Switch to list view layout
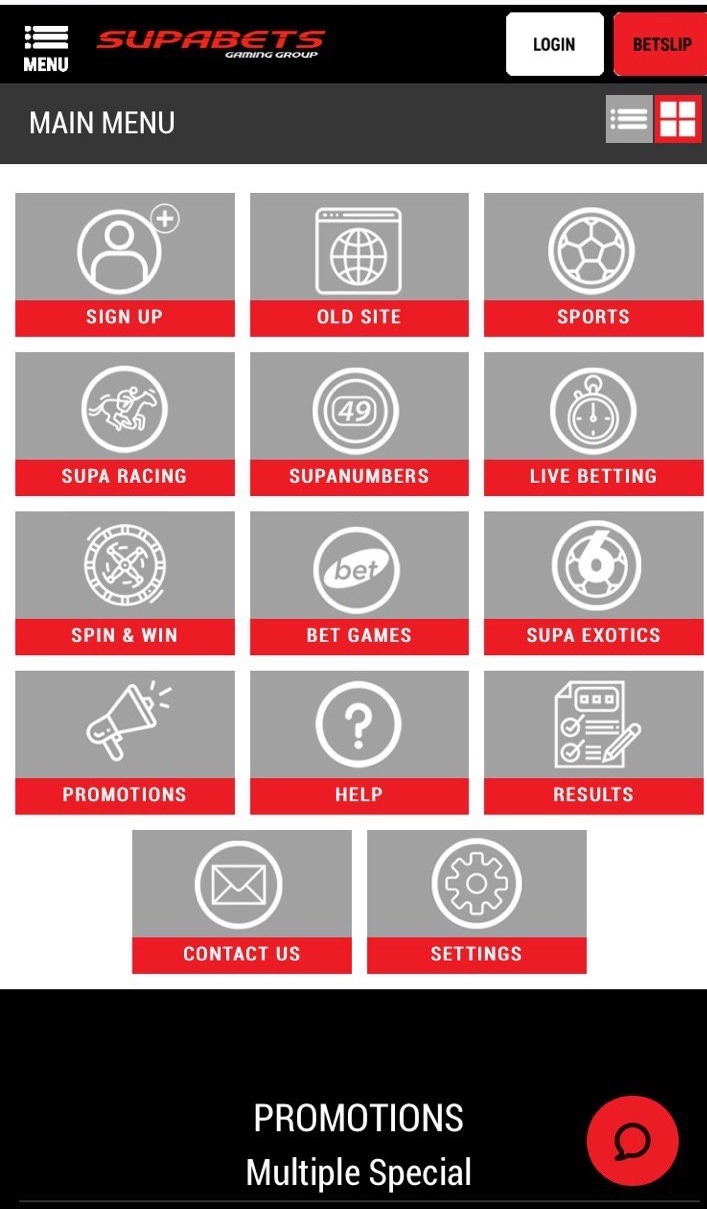 coord(629,119)
